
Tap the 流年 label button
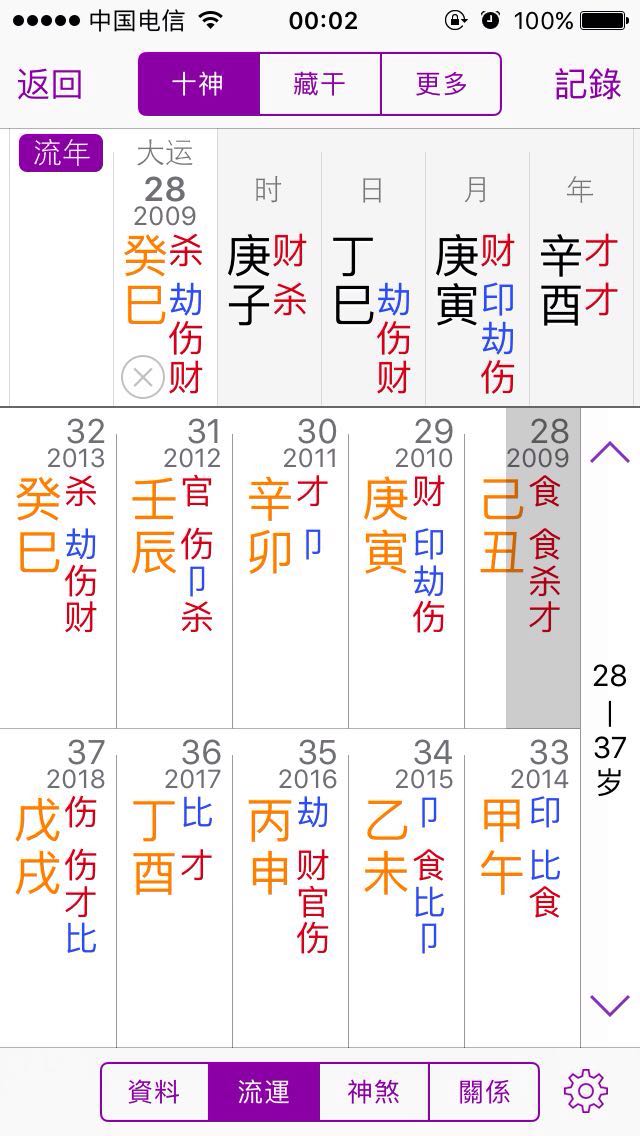[61, 153]
